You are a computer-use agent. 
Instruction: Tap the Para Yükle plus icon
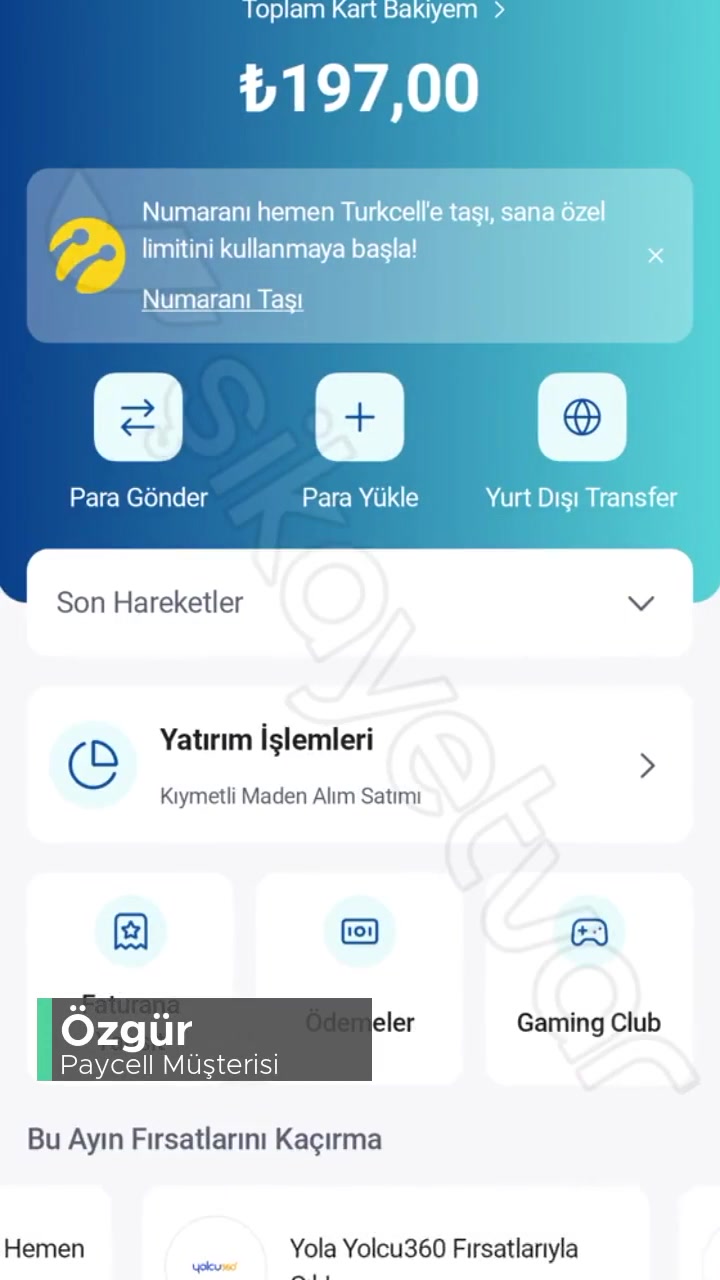[x=359, y=416]
